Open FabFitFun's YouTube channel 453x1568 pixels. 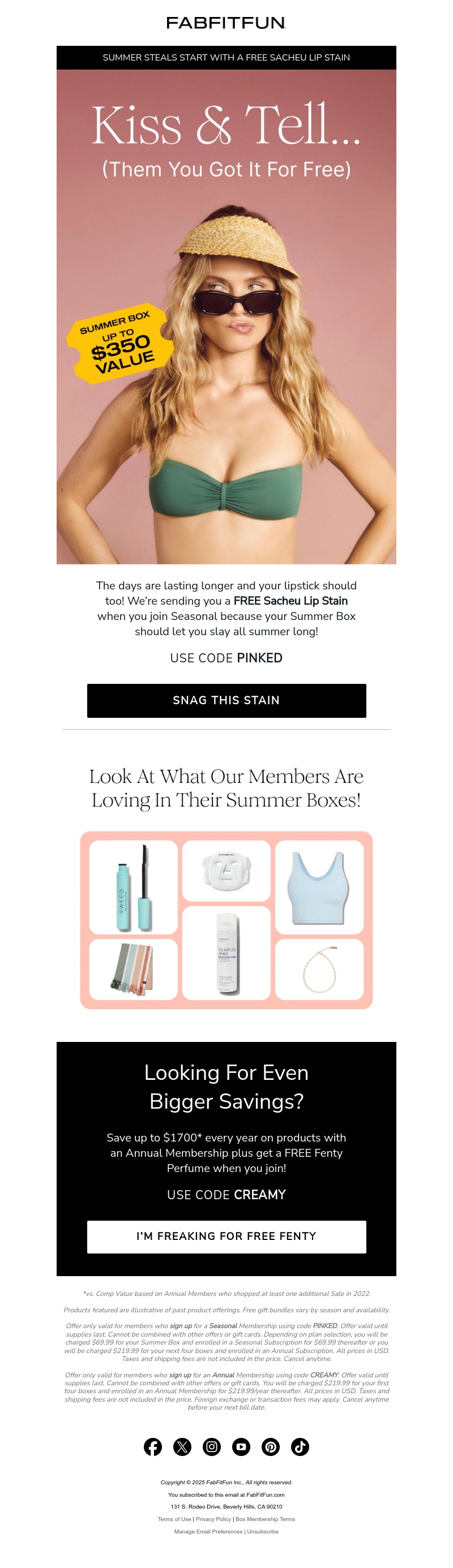pyautogui.click(x=241, y=1446)
